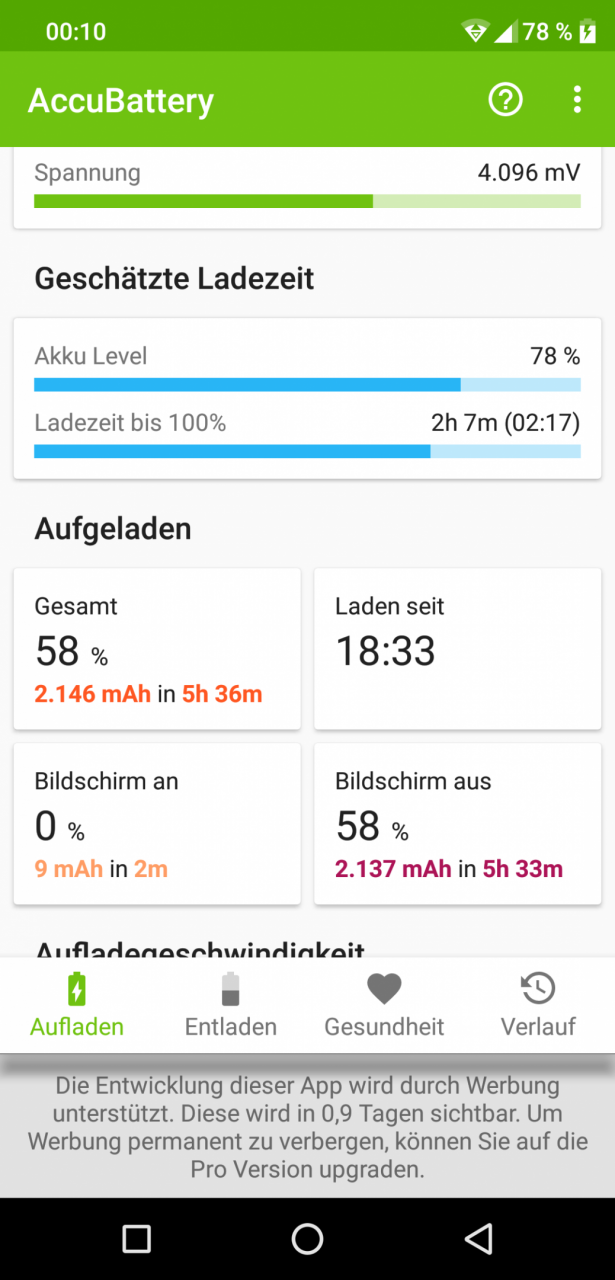Select the Aufladen tab

tap(77, 1005)
